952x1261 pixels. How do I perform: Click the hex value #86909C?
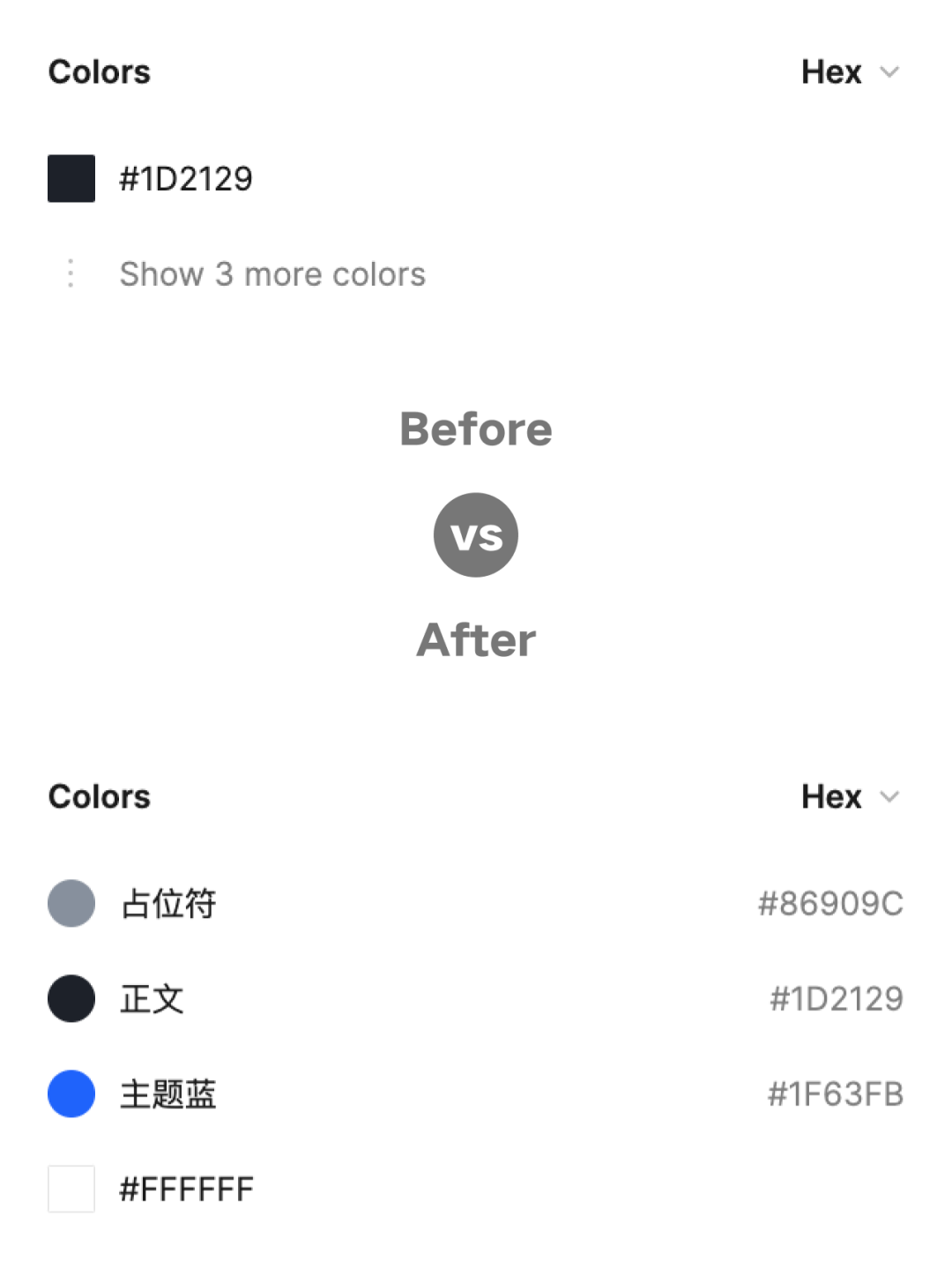(829, 903)
